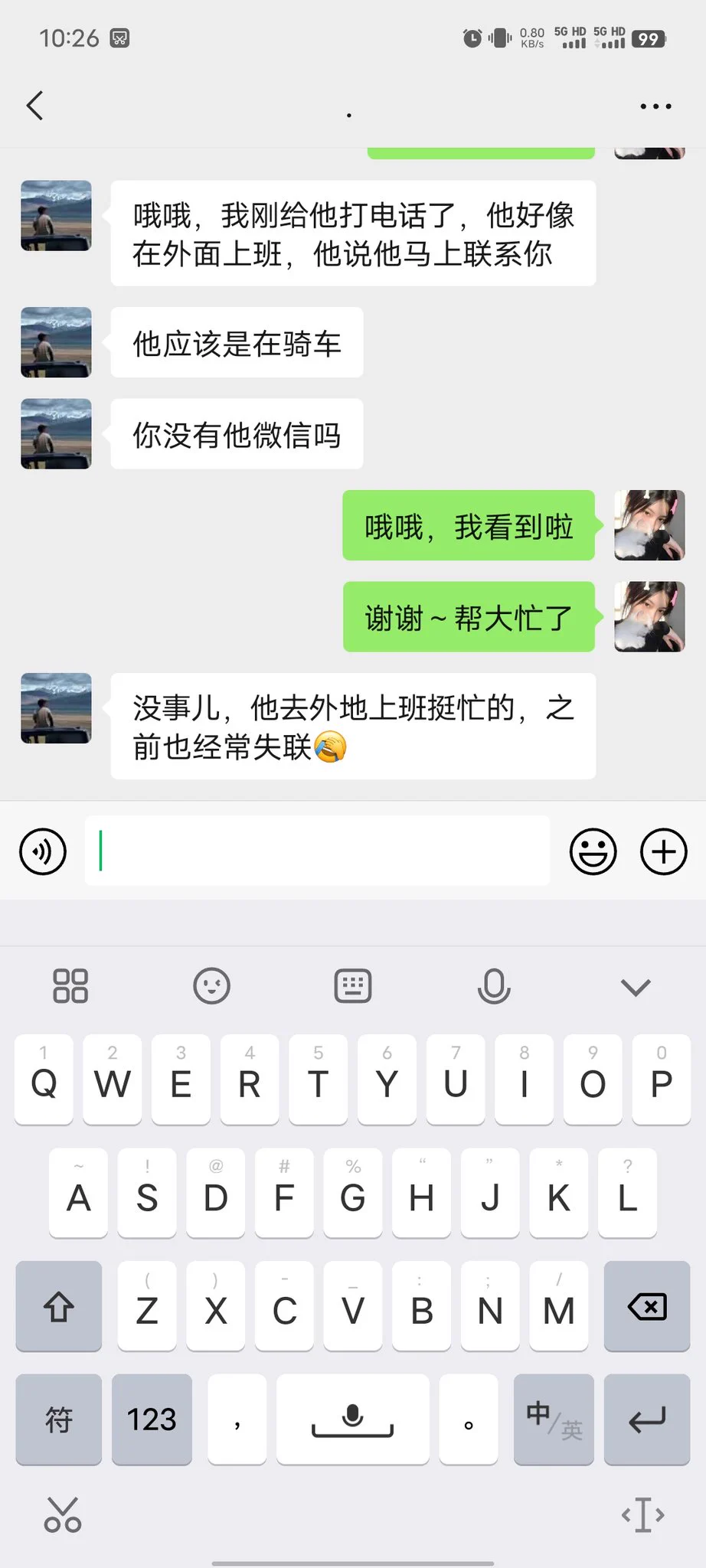The image size is (706, 1568).
Task: Open the emoji sticker panel
Action: tap(593, 851)
